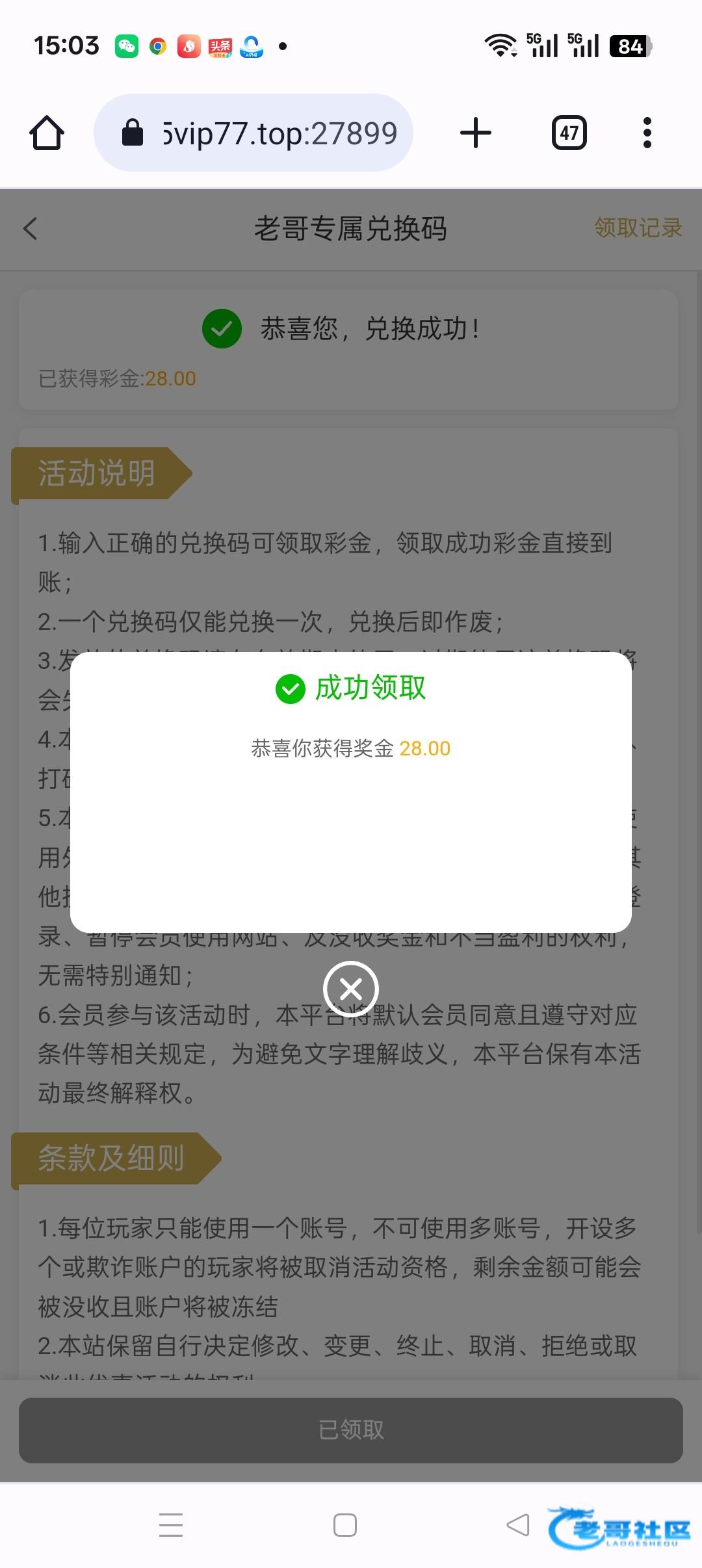Go back from 老哥专属兑换码 page
702x1568 pixels.
tap(31, 229)
